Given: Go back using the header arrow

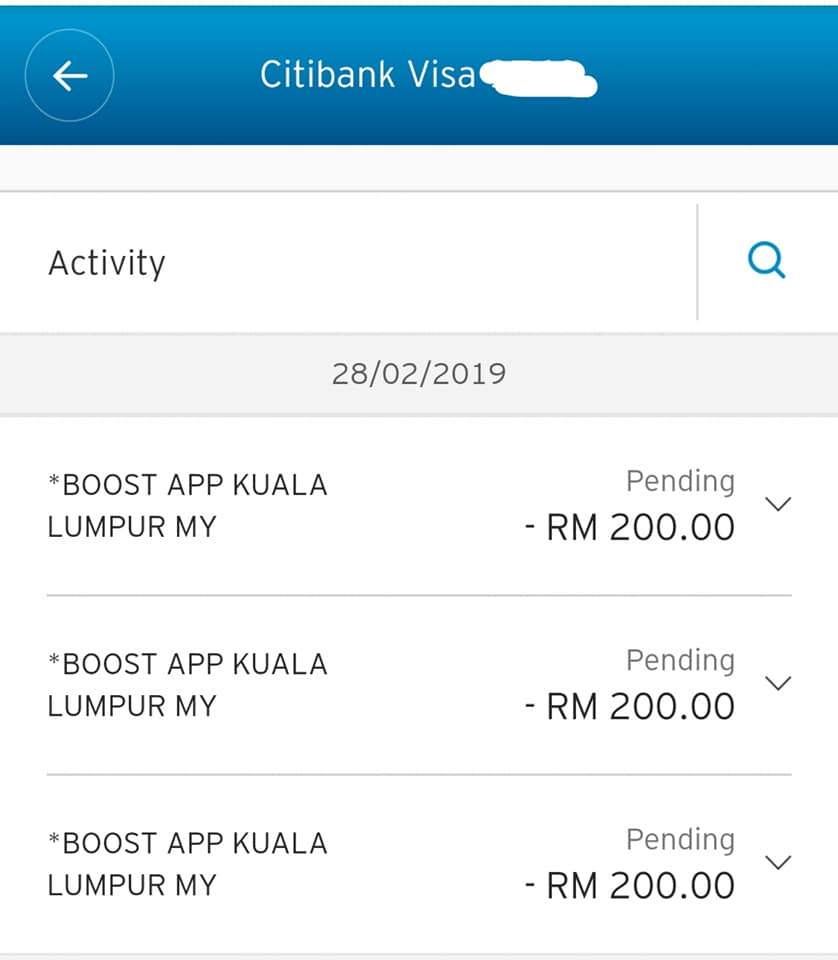Looking at the screenshot, I should 69,75.
